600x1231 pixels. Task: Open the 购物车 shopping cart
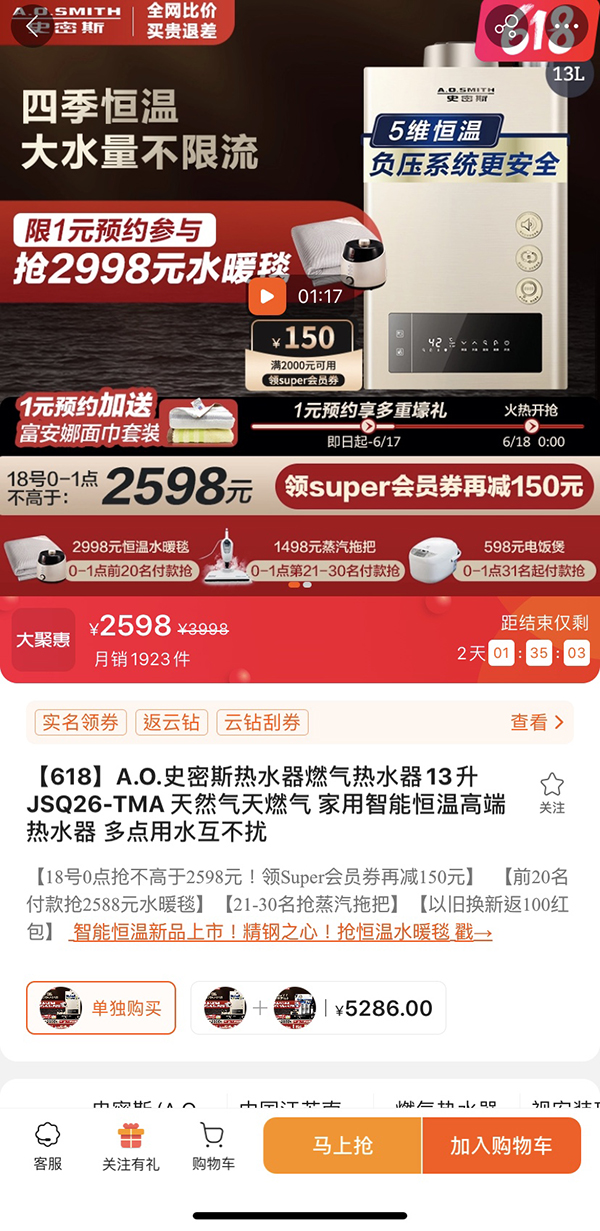[213, 1146]
